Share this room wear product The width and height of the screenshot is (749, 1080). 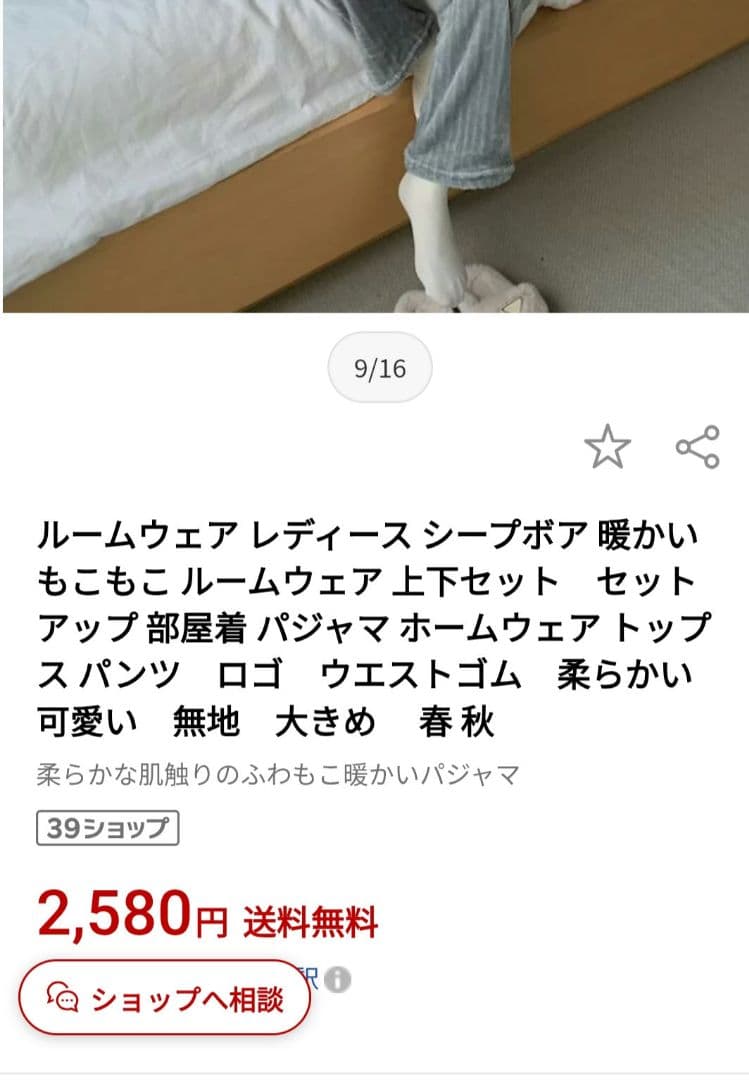tap(697, 447)
